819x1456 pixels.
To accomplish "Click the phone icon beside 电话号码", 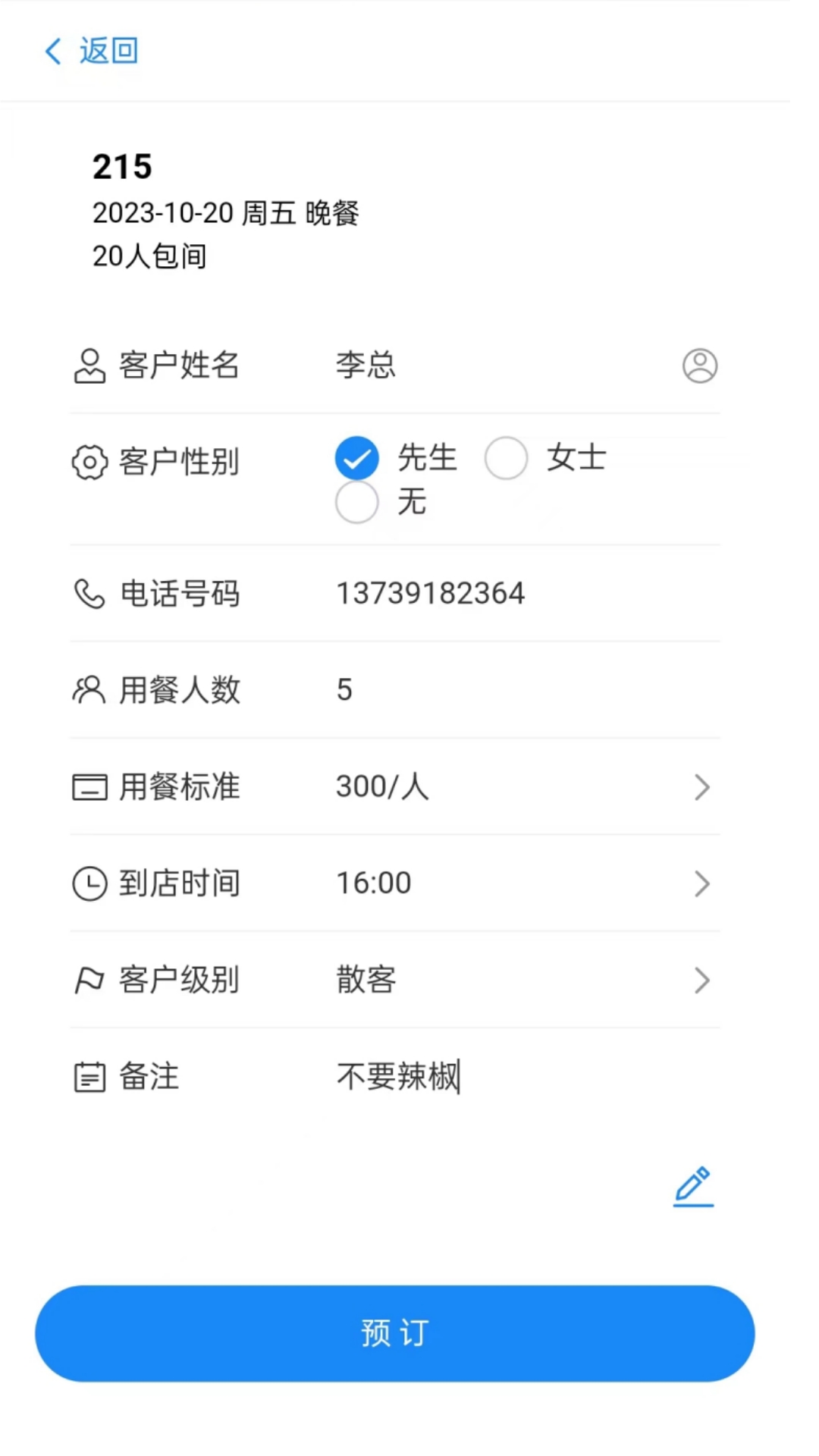I will tap(89, 594).
